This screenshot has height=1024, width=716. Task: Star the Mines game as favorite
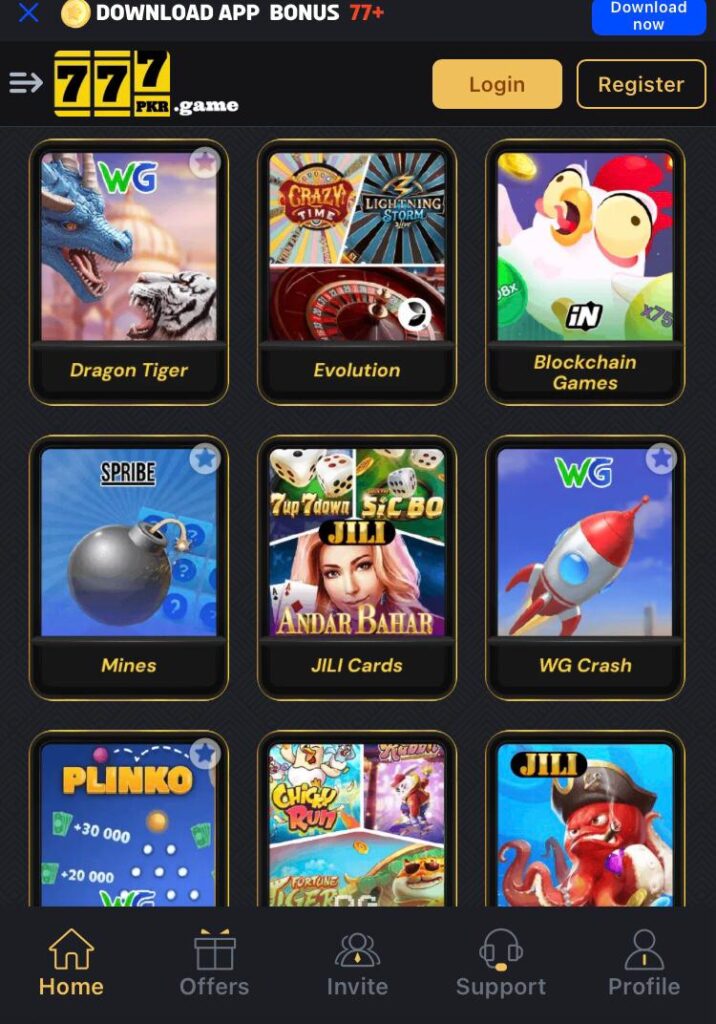[205, 458]
